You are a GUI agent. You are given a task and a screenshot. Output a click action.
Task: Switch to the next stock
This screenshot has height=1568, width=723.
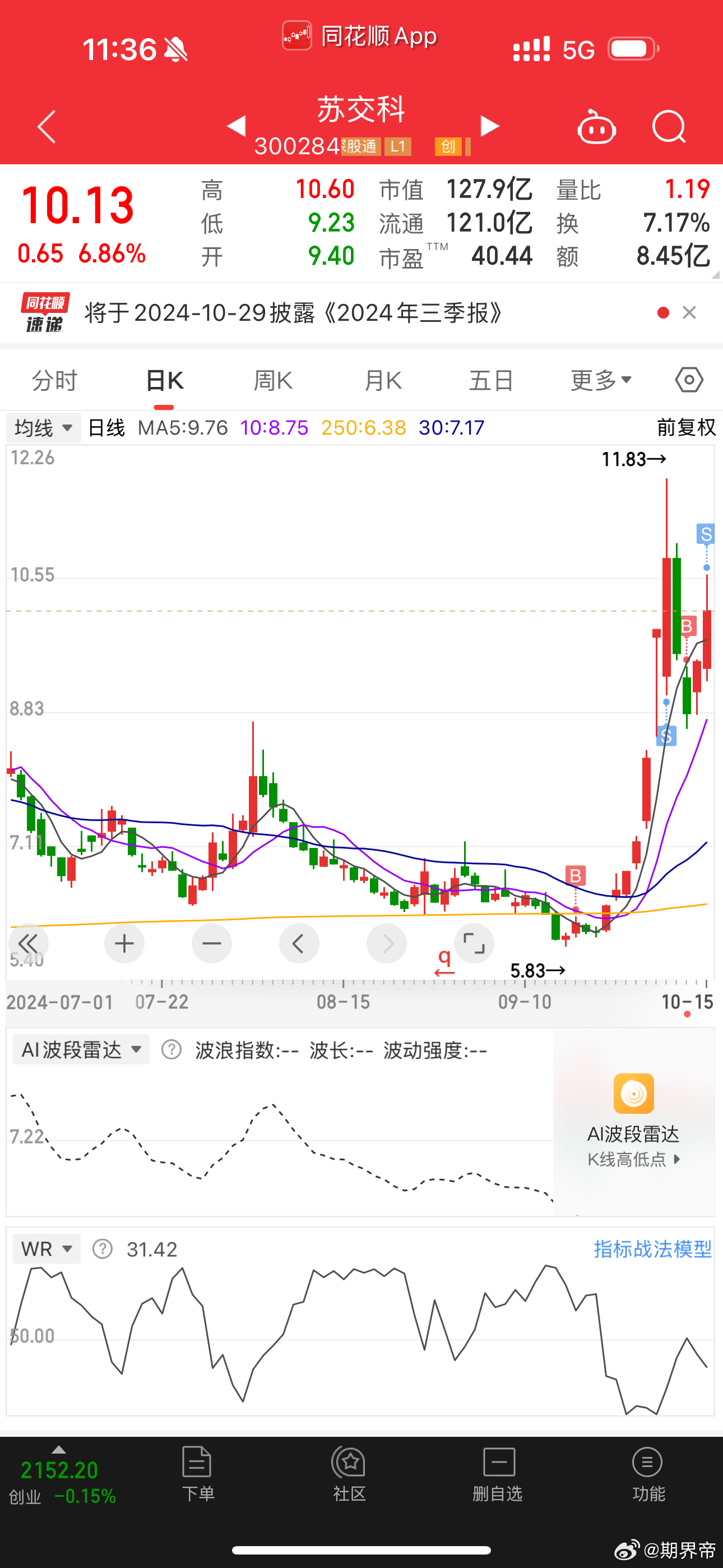click(x=489, y=126)
